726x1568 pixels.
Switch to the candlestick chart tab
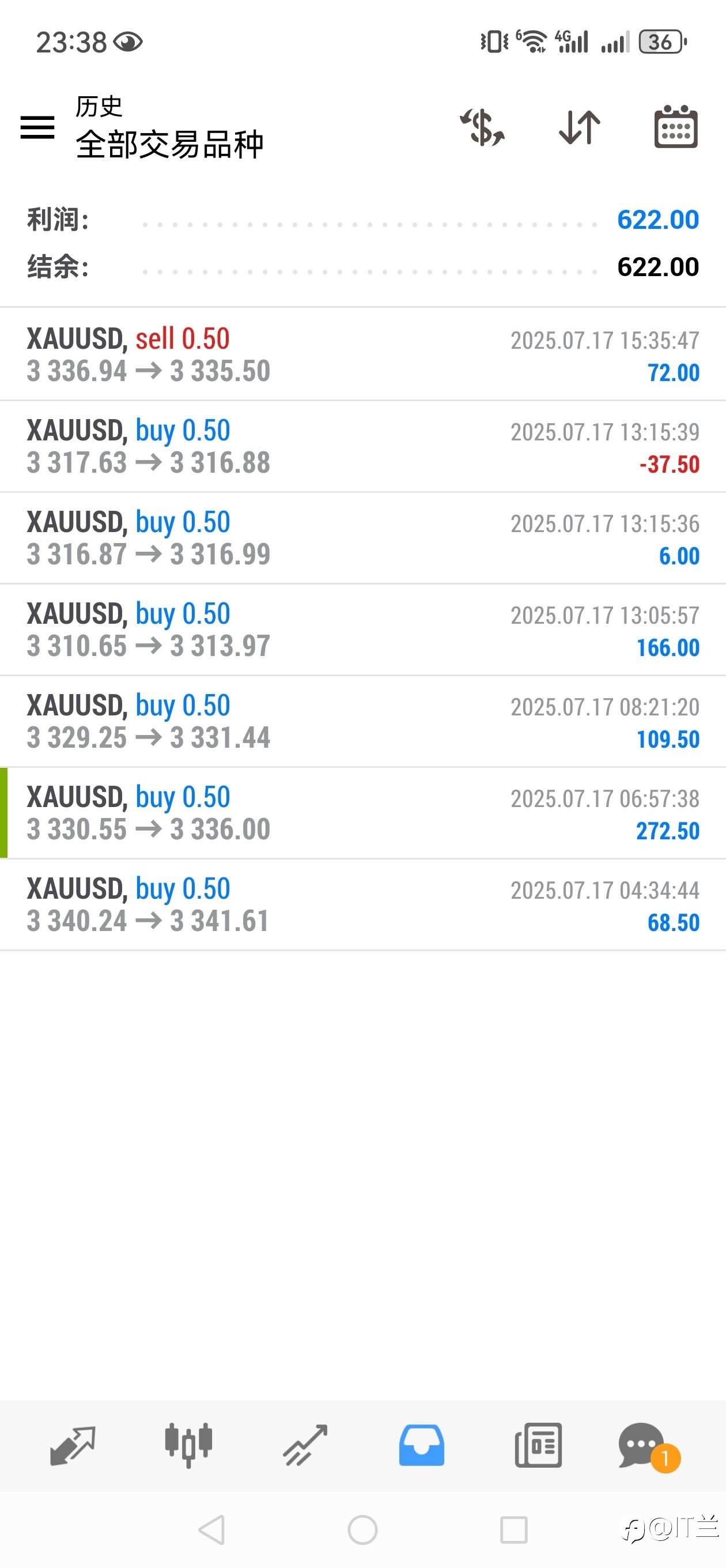pos(188,1445)
